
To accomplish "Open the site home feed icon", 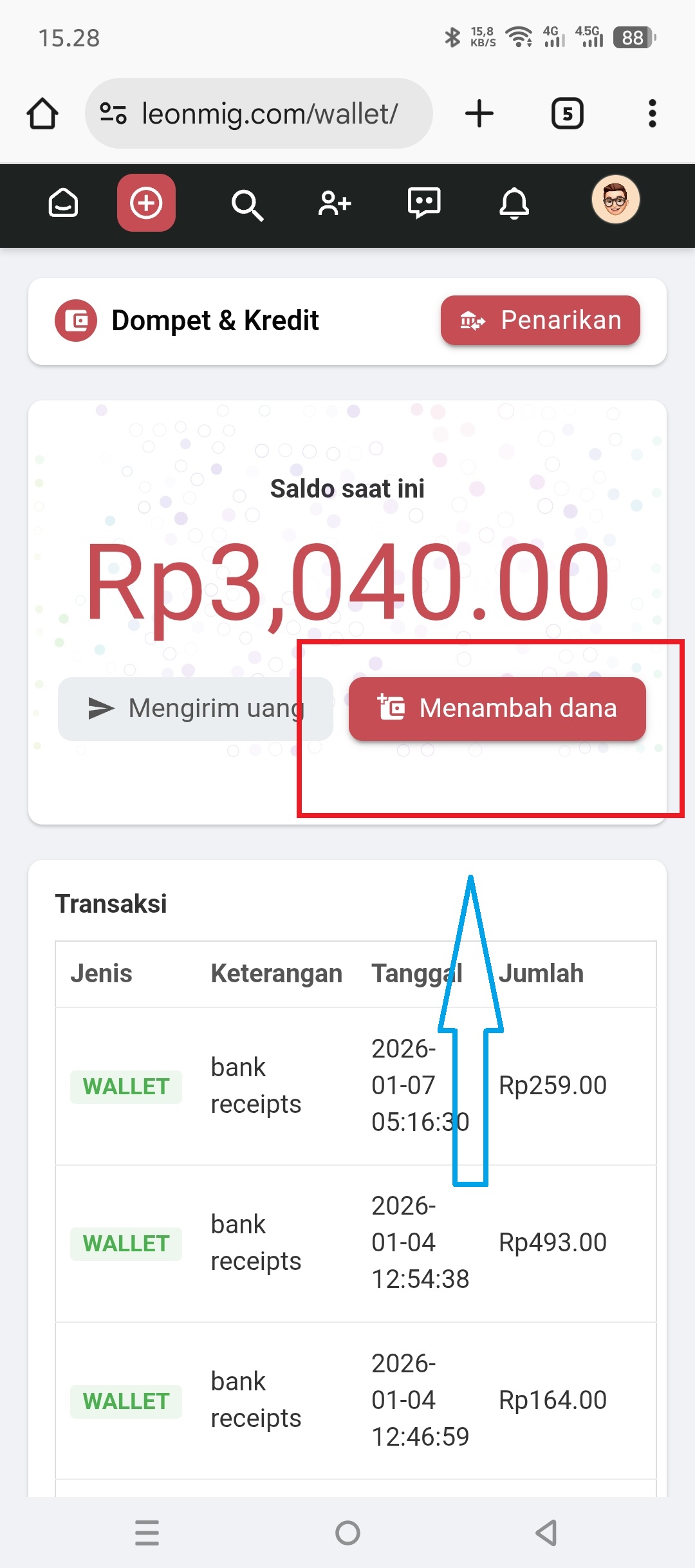I will (63, 203).
